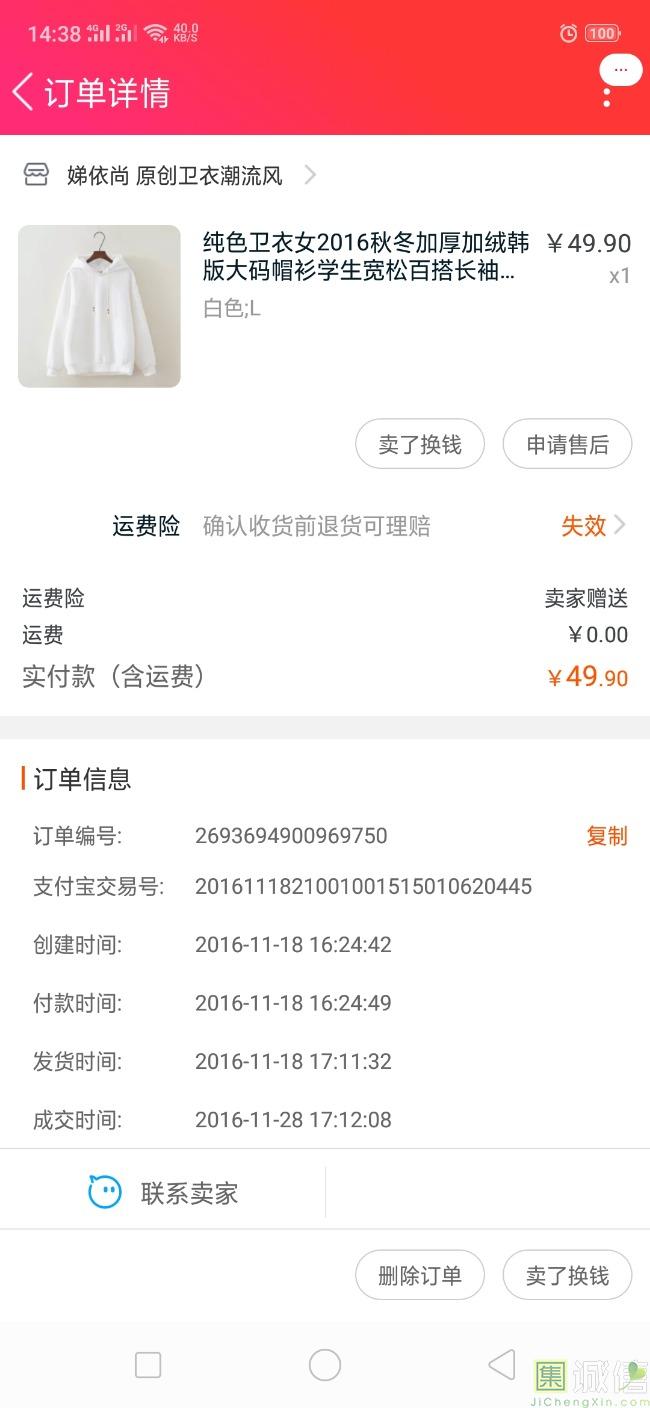The height and width of the screenshot is (1408, 650).
Task: Open the 运费险 details row
Action: click(370, 526)
